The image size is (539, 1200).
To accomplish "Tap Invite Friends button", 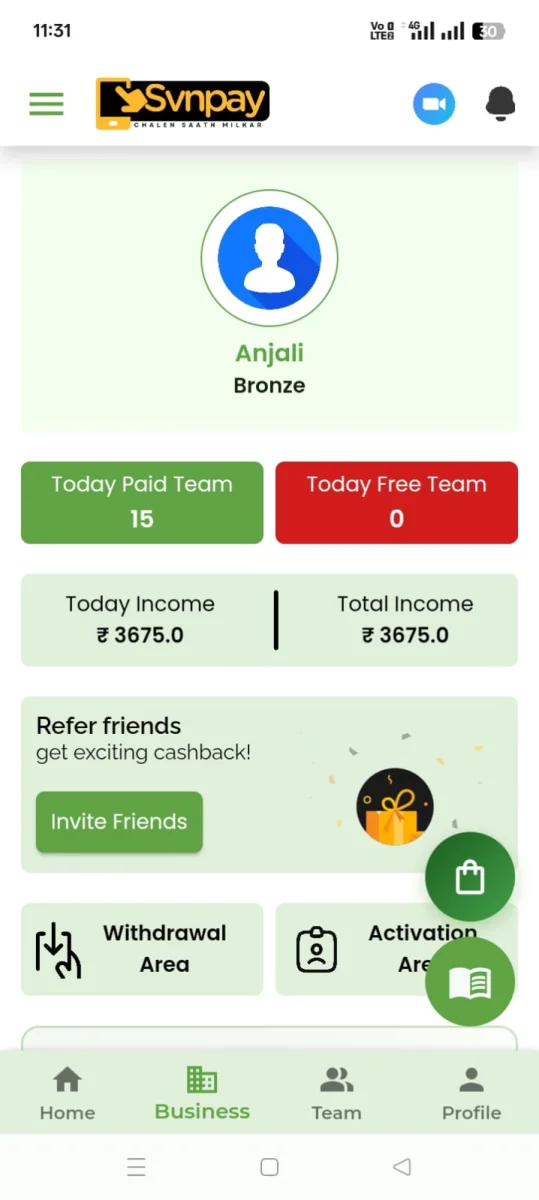I will tap(119, 822).
